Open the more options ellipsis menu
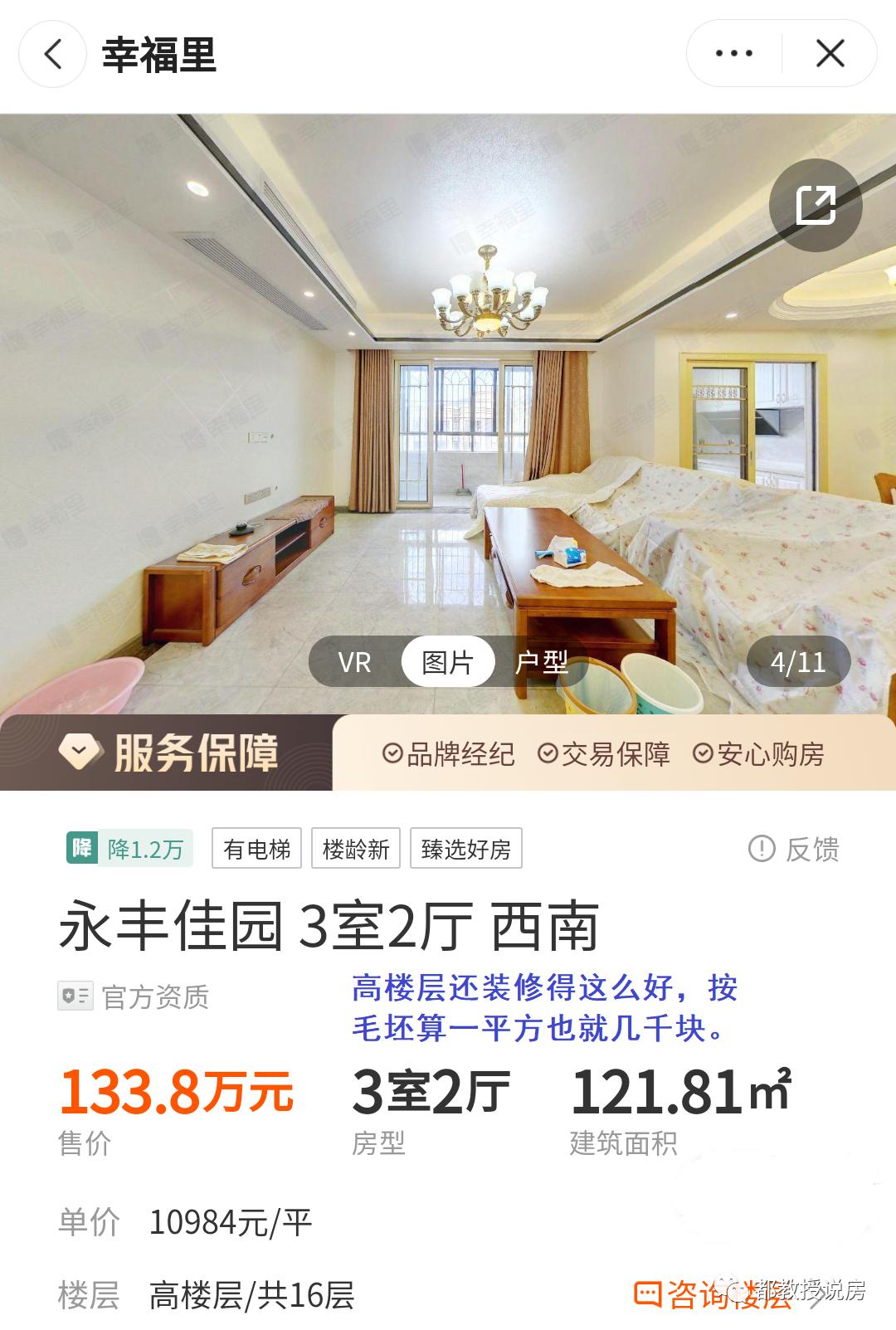 (733, 52)
